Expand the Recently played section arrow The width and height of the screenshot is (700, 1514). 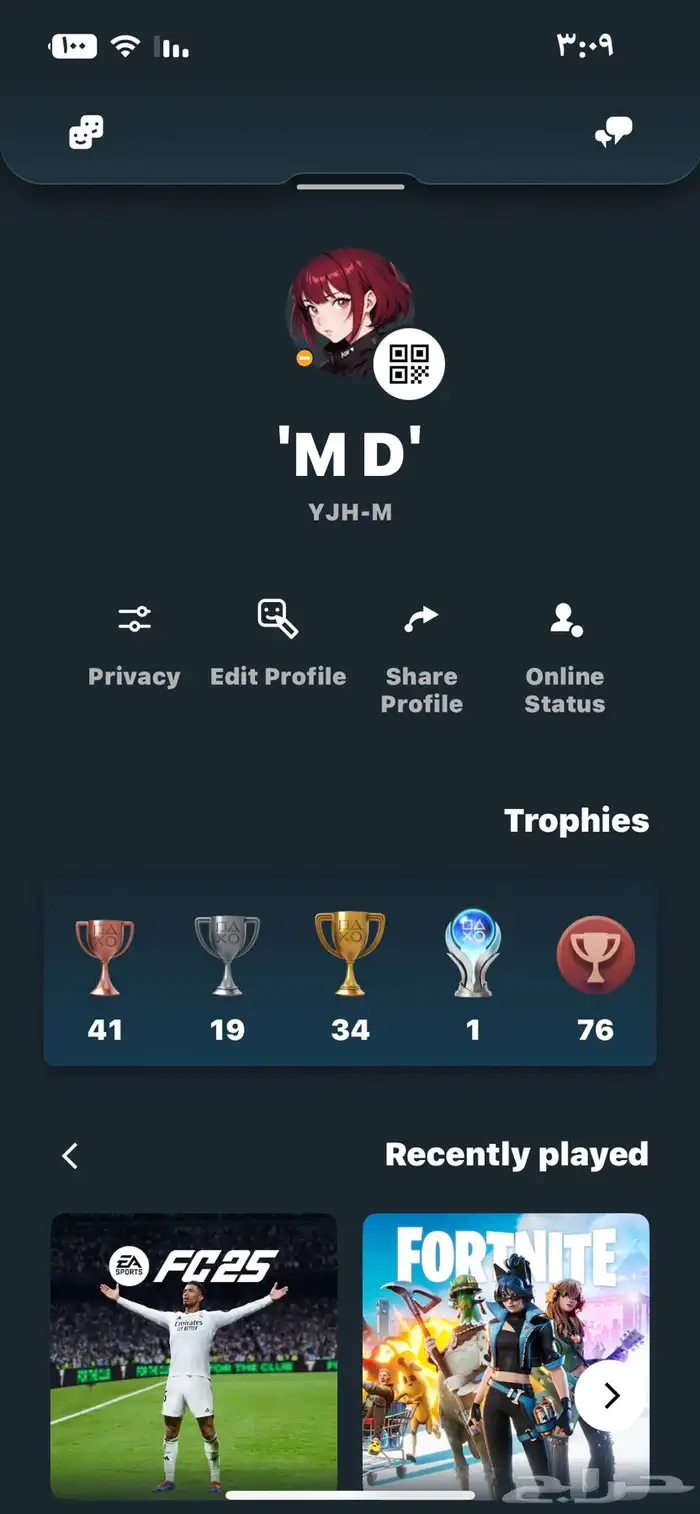70,1156
